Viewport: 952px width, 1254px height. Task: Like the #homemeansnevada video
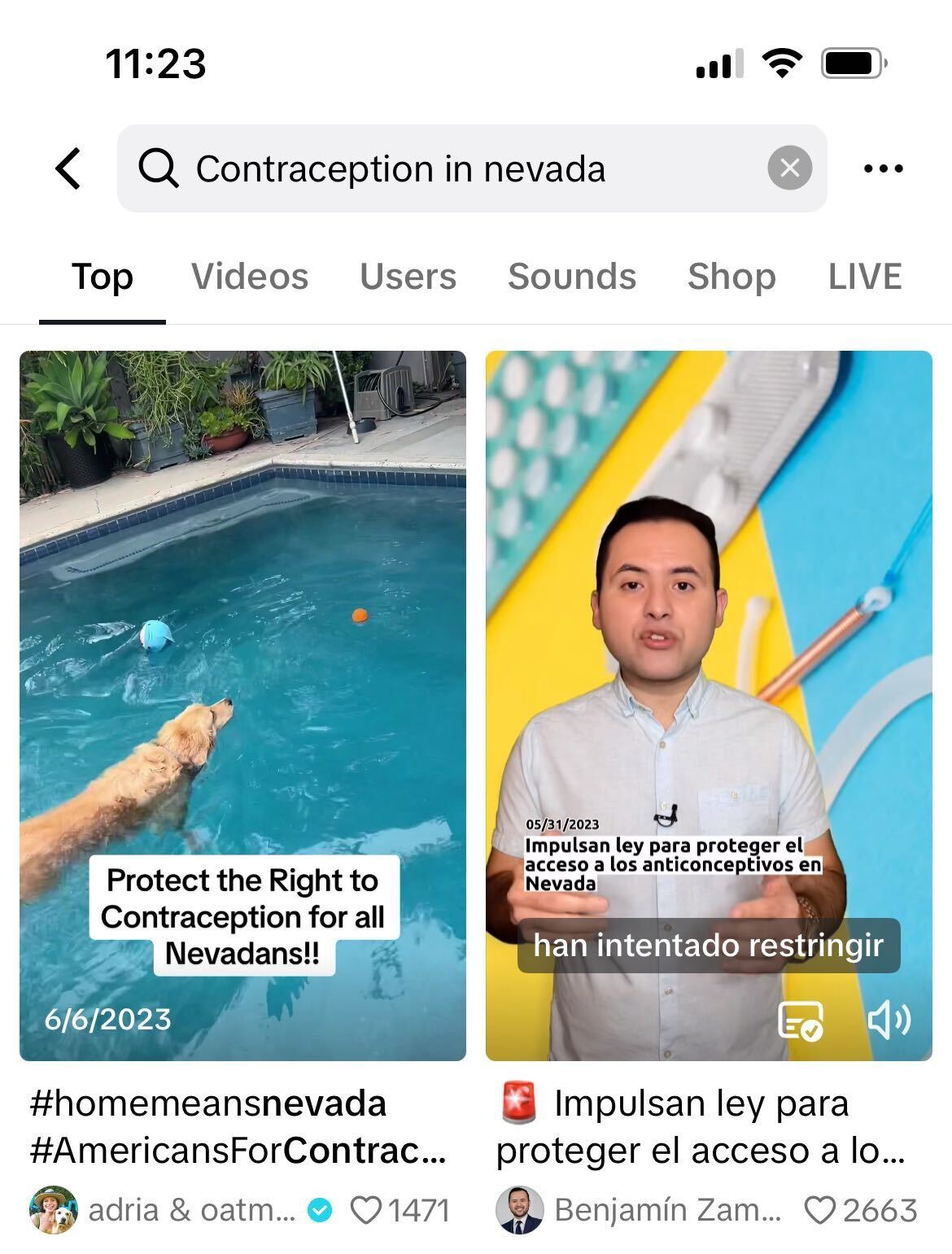365,1210
